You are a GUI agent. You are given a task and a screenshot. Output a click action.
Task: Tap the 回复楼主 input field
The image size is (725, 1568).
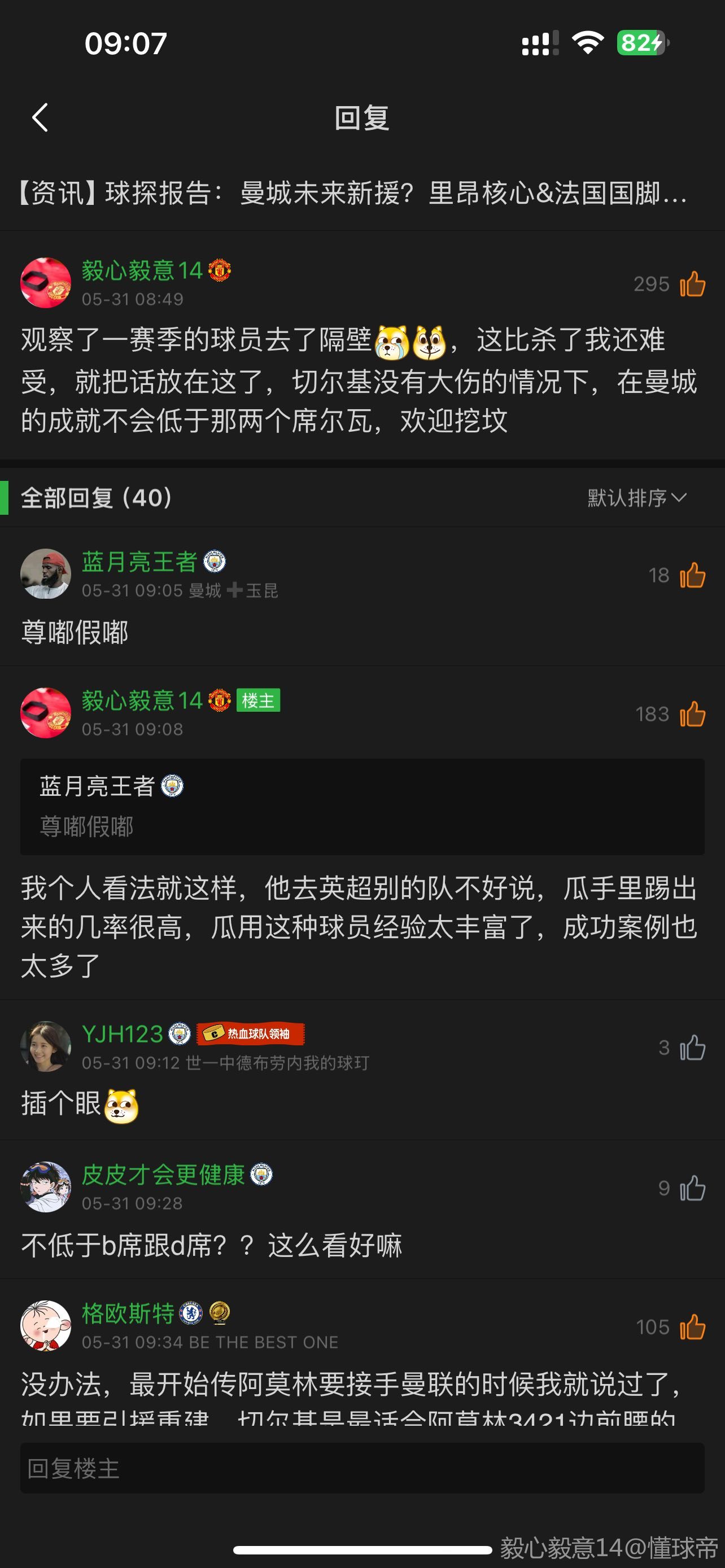click(x=362, y=1468)
